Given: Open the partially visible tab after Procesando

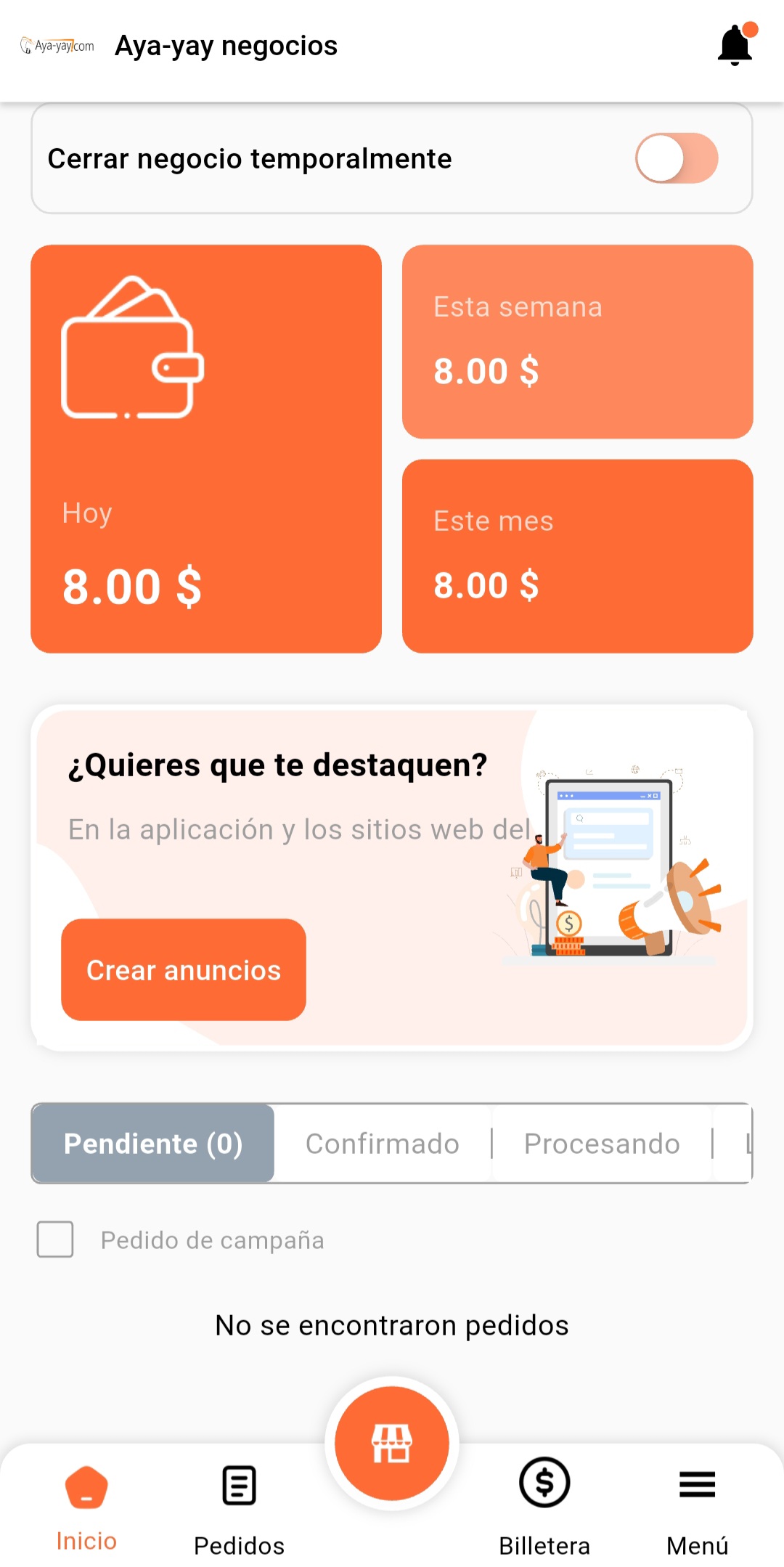Looking at the screenshot, I should click(x=748, y=1144).
